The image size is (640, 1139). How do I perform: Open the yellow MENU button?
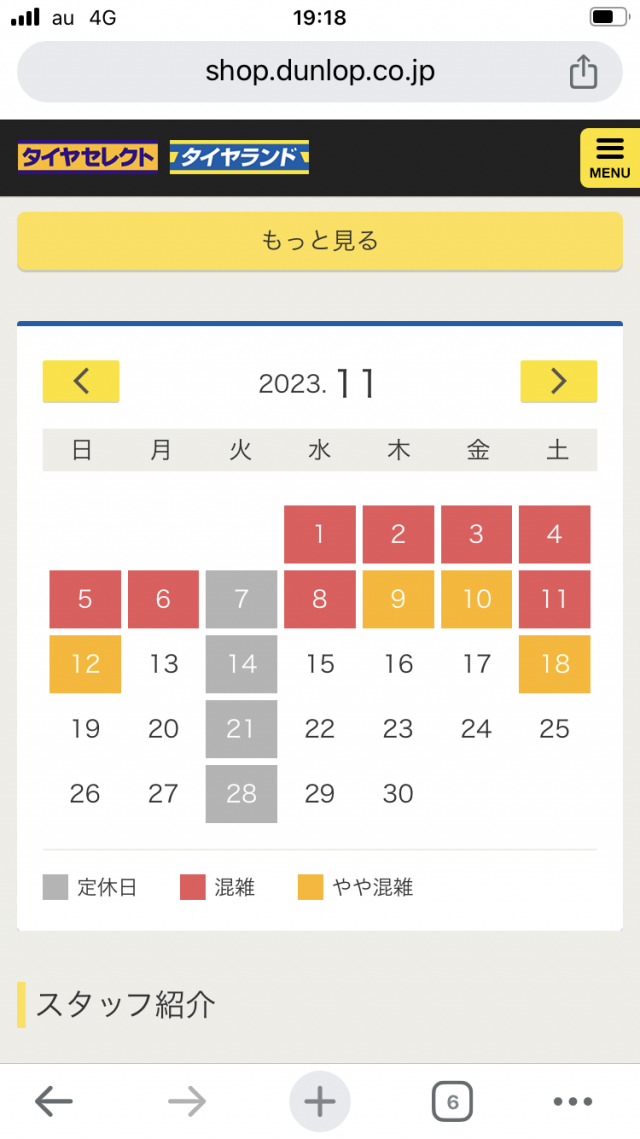click(609, 158)
